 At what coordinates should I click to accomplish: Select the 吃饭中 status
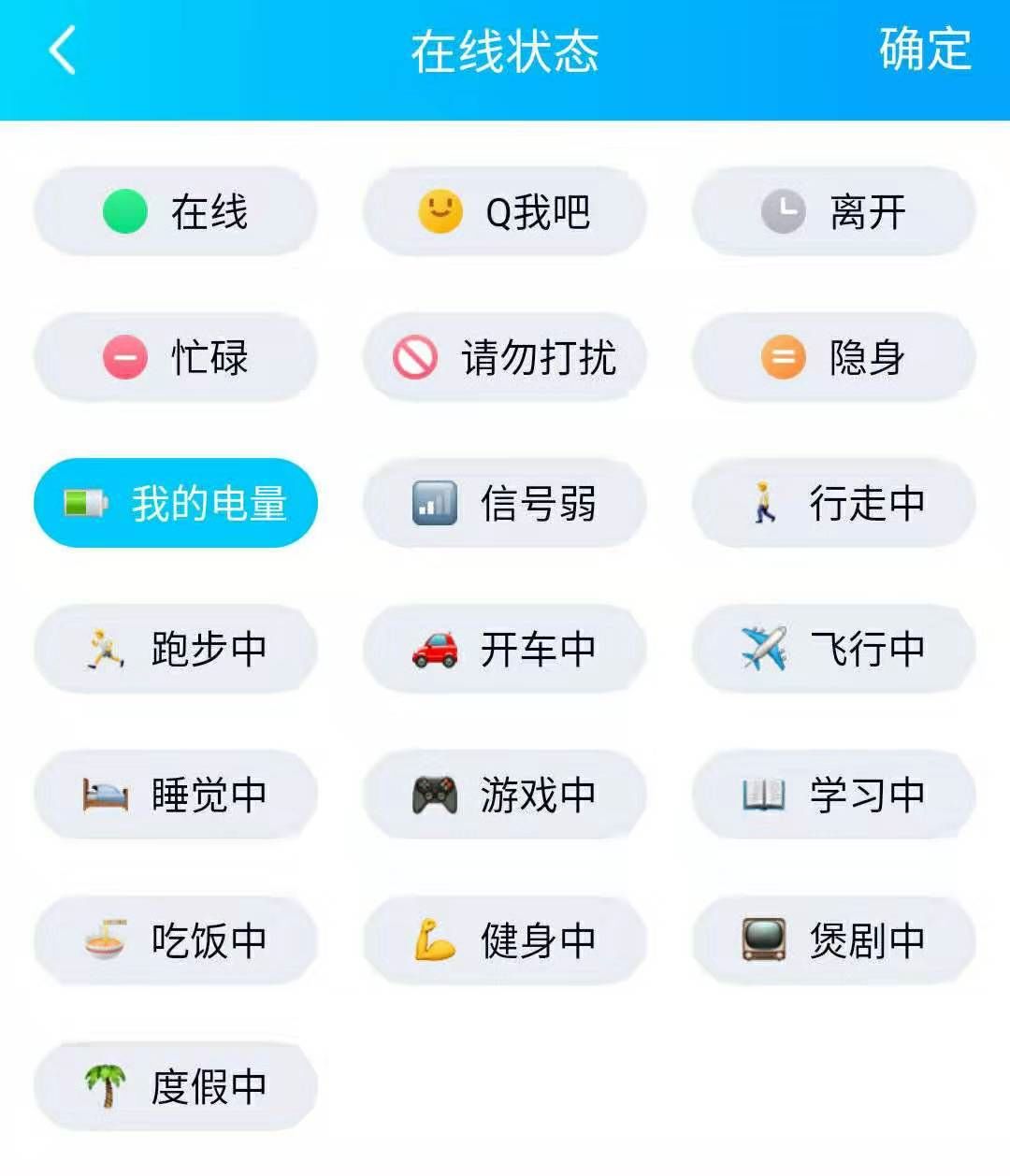[x=176, y=940]
